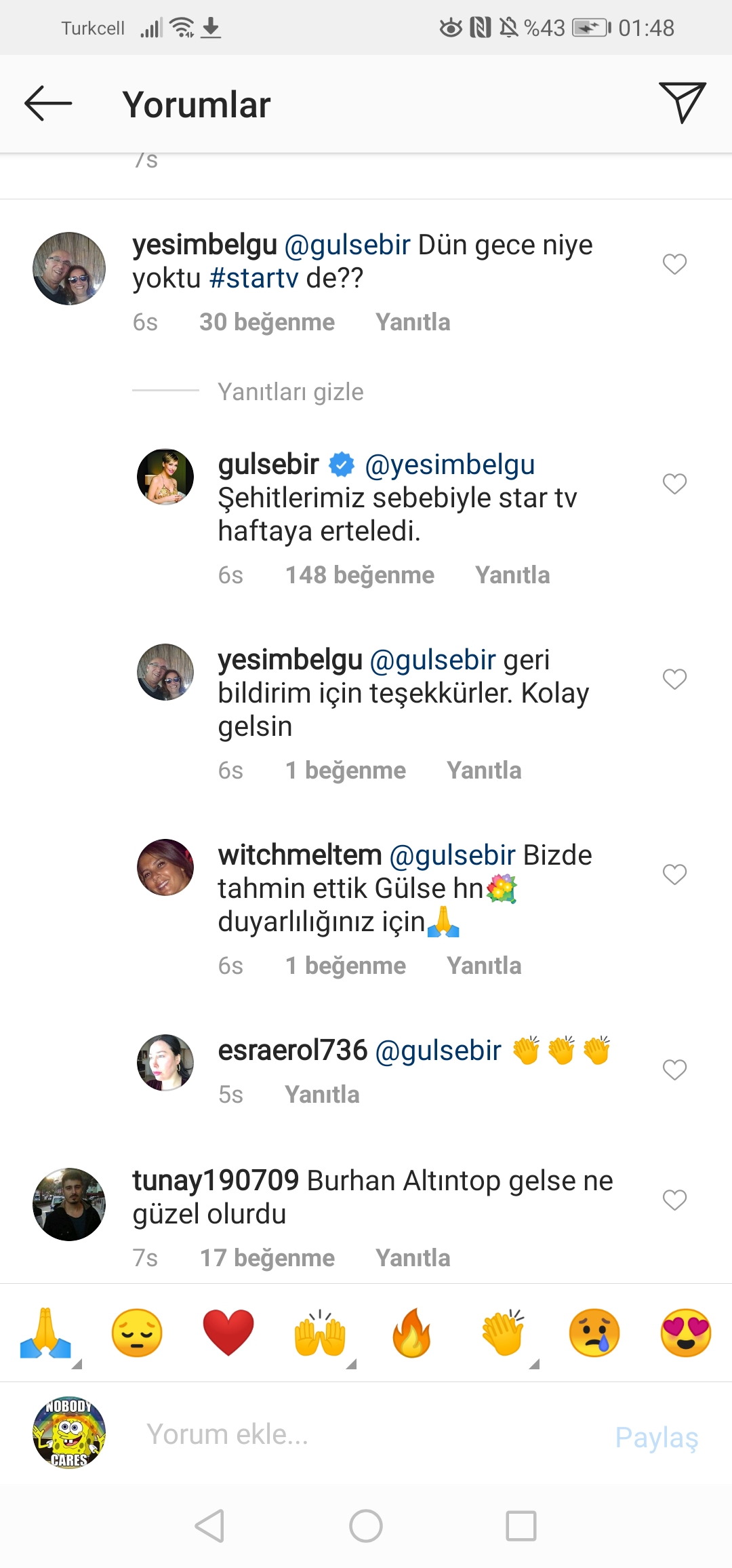This screenshot has height=1568, width=732.
Task: Open the #startv hashtag link
Action: [253, 278]
